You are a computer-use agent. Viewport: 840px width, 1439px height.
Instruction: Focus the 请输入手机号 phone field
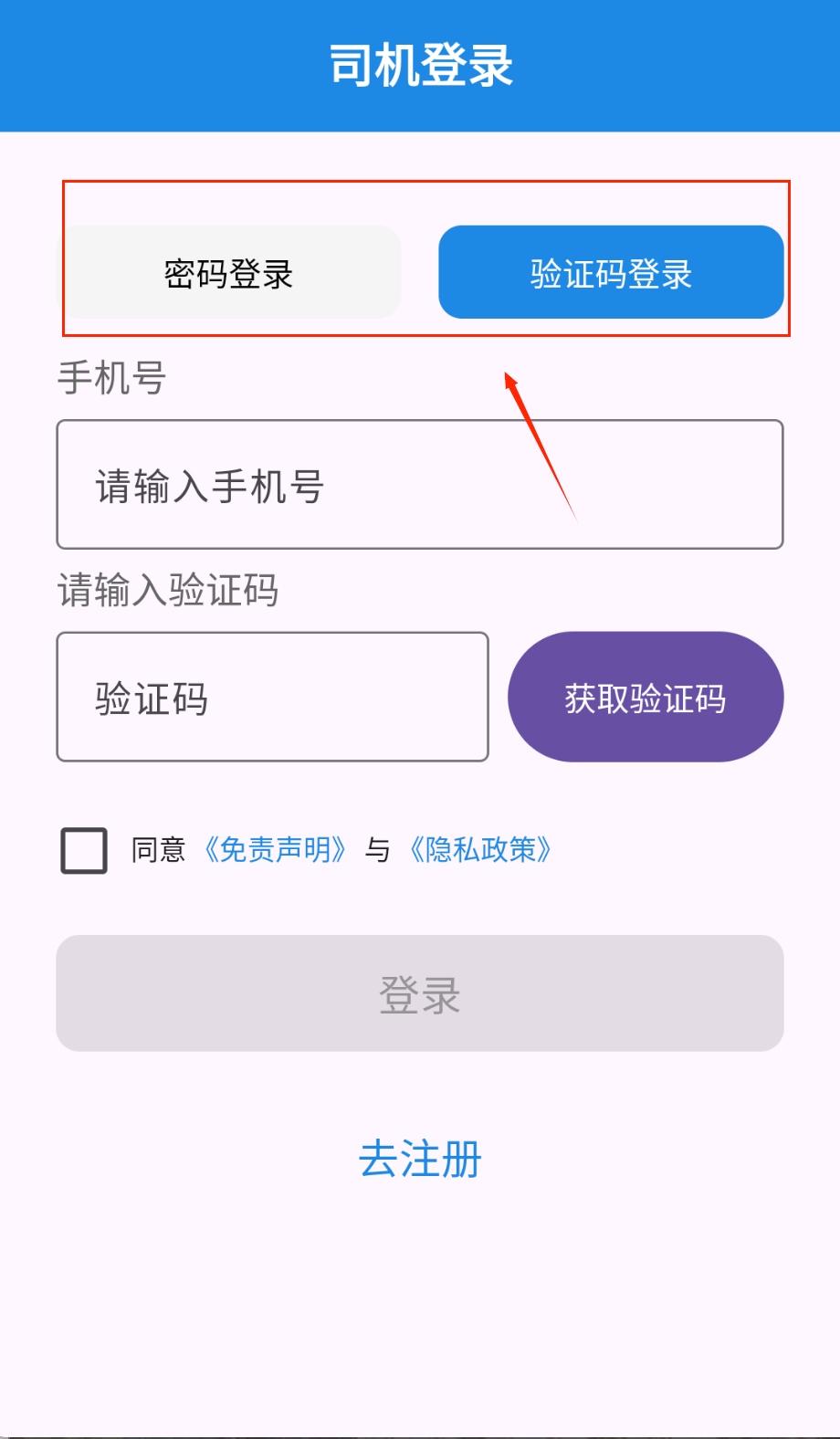[x=419, y=485]
